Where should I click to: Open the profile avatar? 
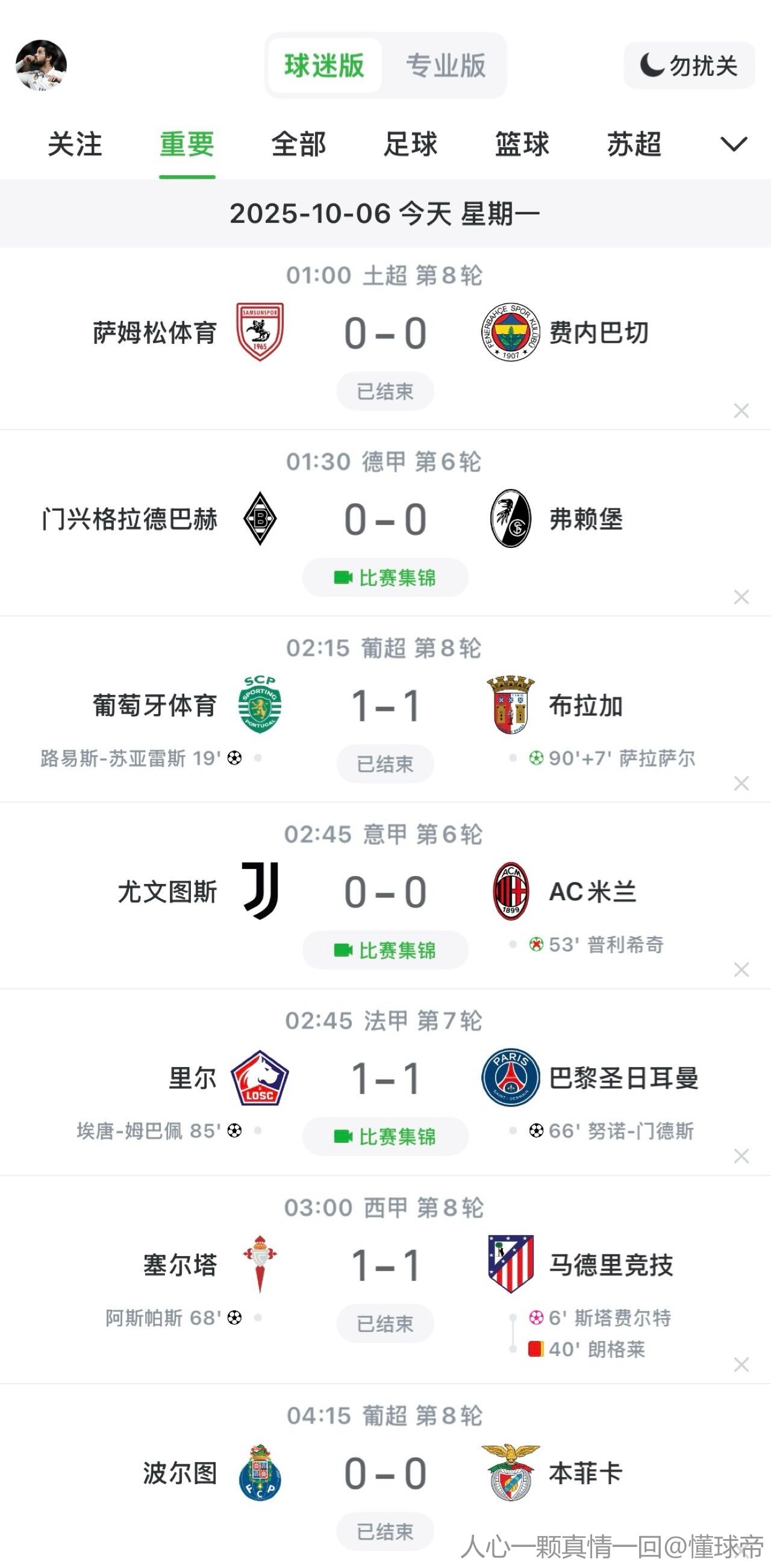[41, 65]
